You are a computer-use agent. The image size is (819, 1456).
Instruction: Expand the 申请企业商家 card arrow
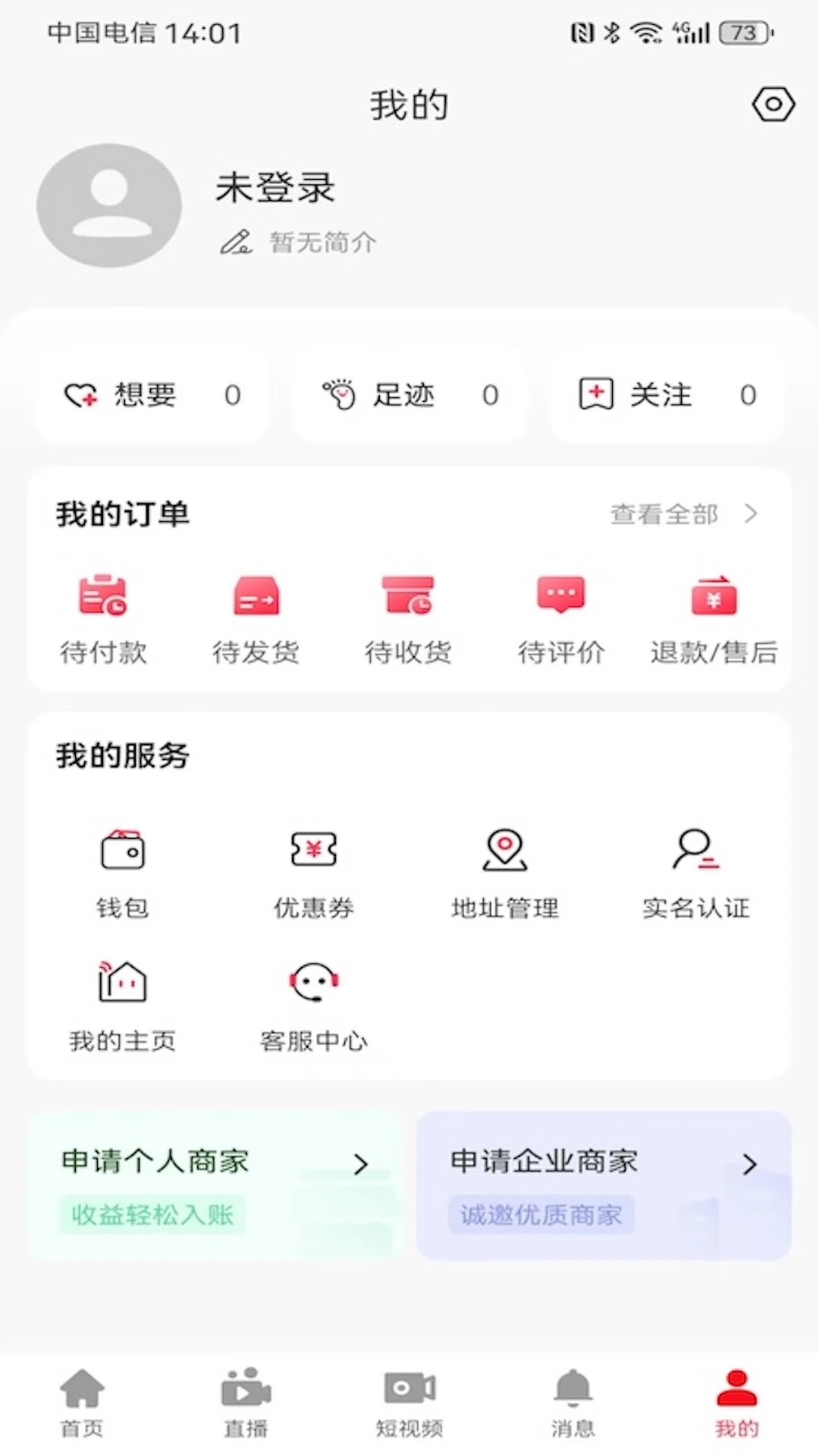[x=751, y=1165]
